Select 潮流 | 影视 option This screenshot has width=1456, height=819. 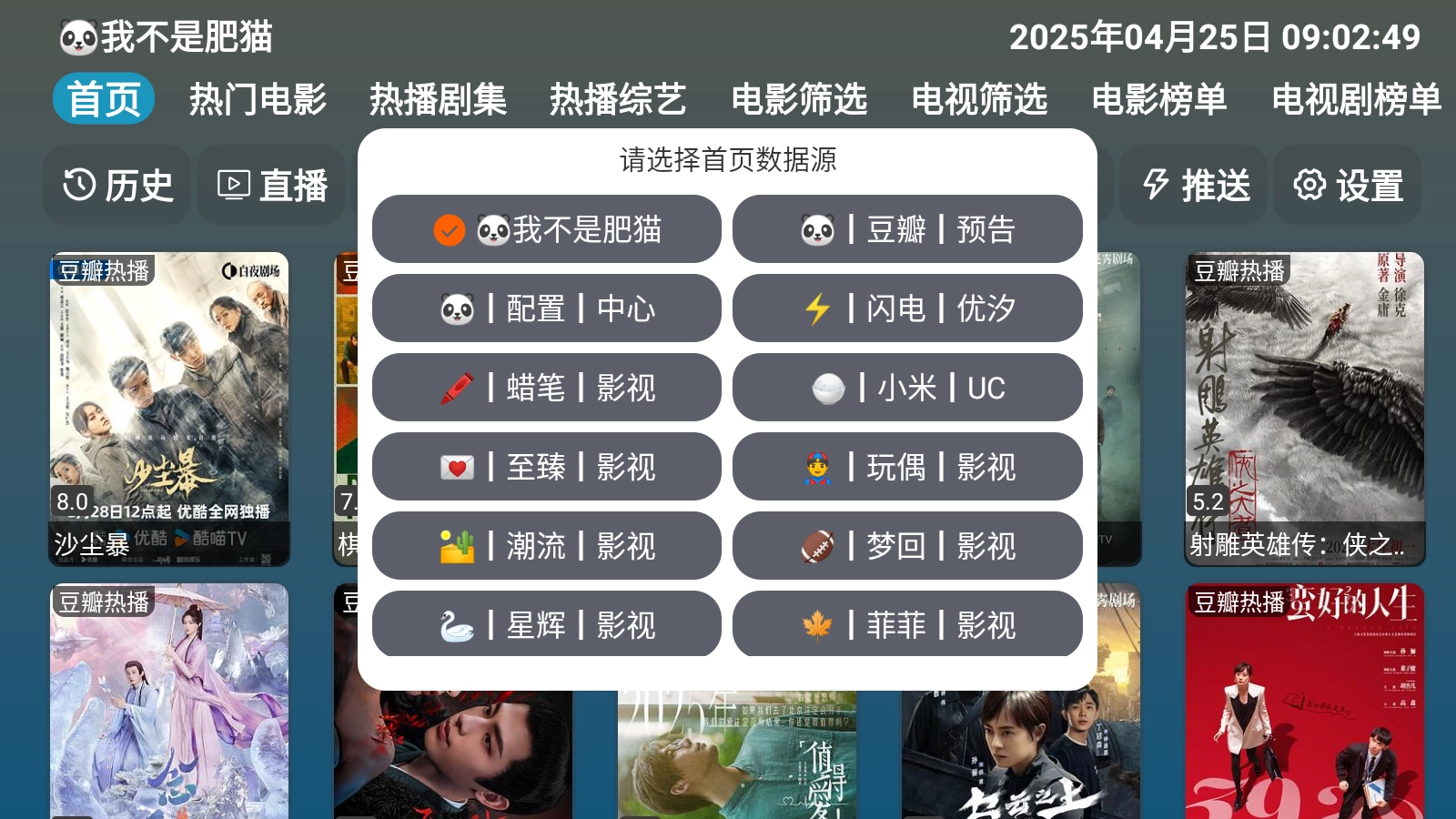pos(546,546)
